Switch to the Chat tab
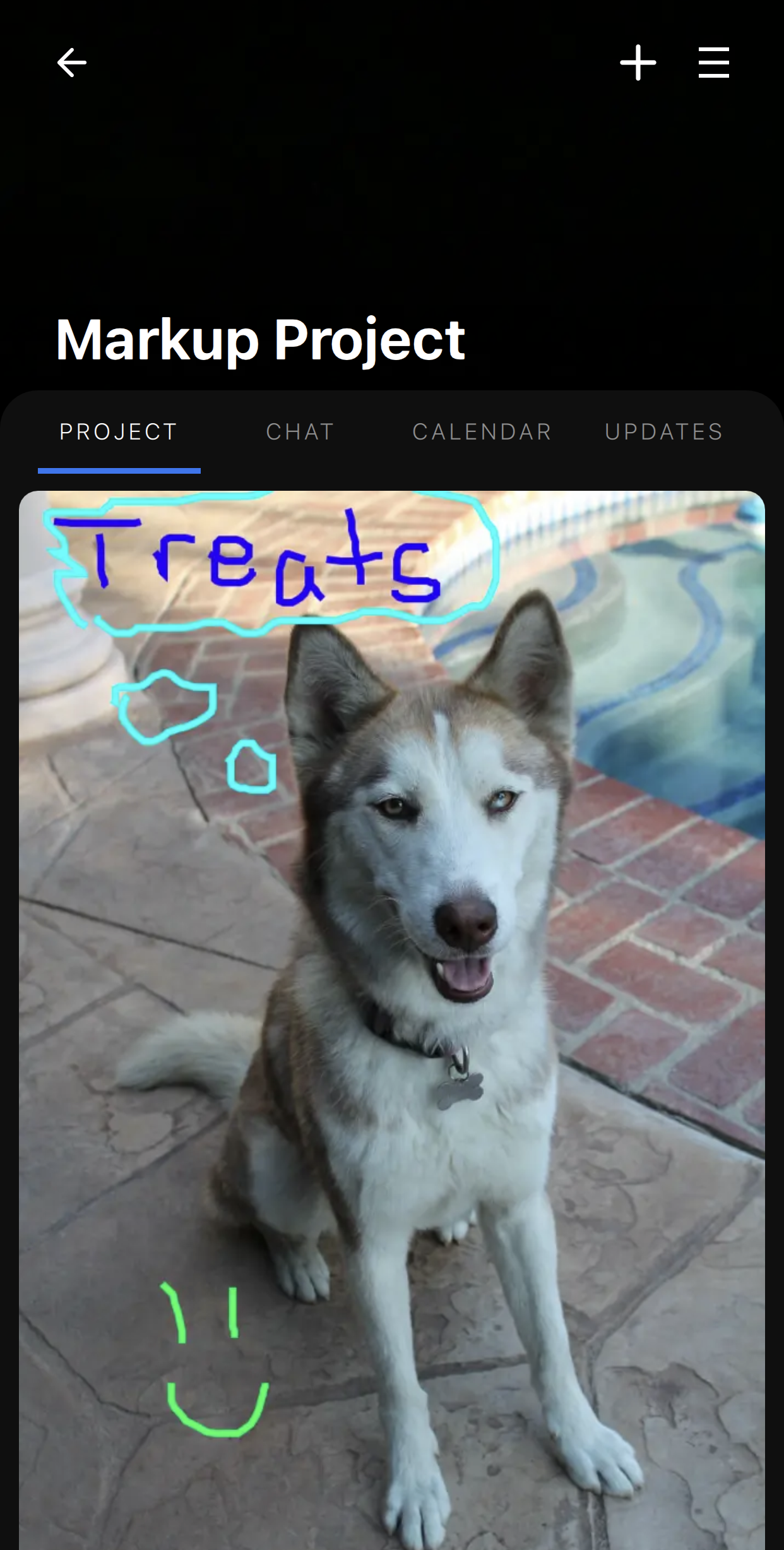The image size is (784, 1550). point(300,432)
